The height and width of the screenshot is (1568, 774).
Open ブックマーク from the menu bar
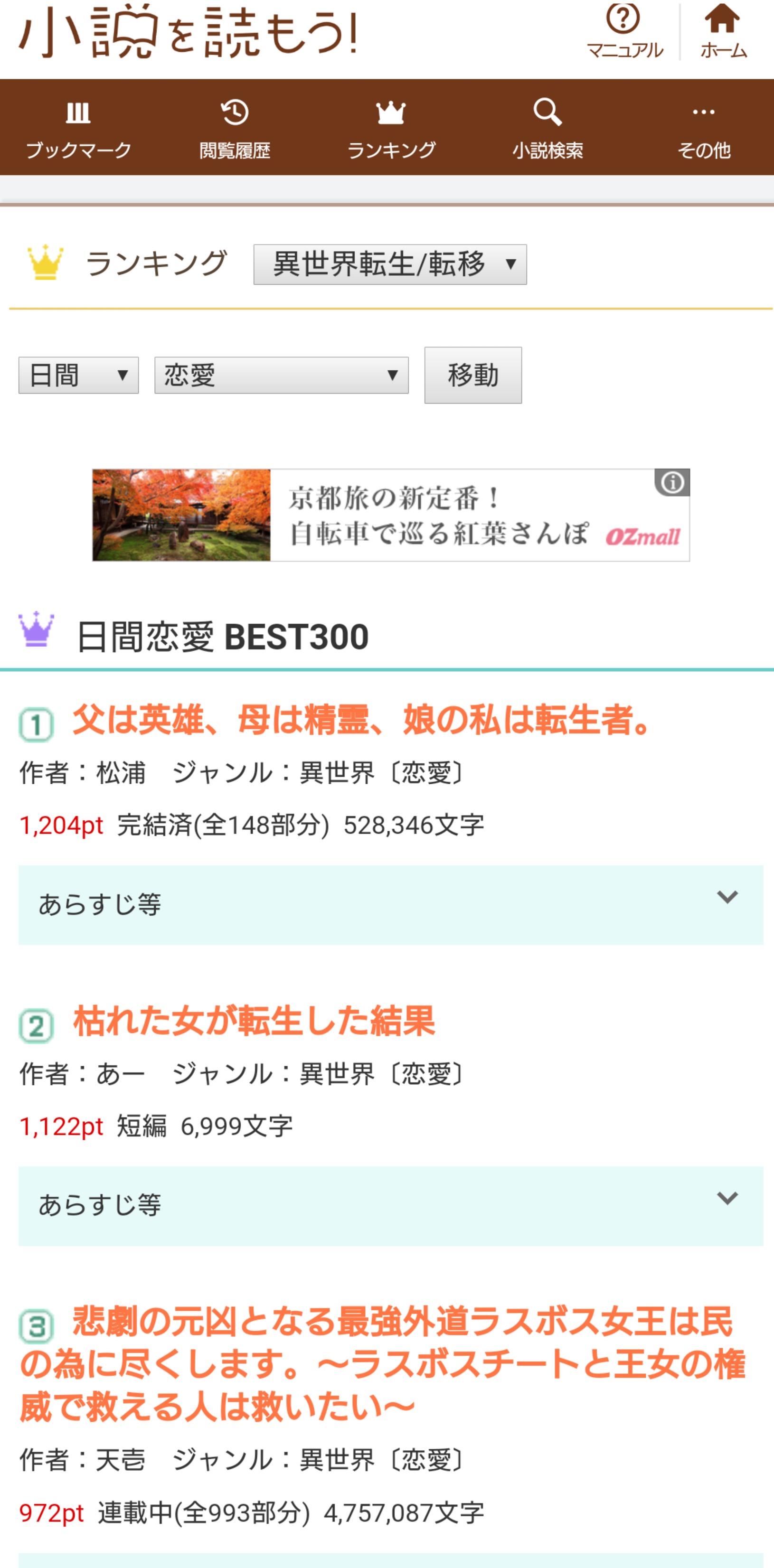[78, 129]
